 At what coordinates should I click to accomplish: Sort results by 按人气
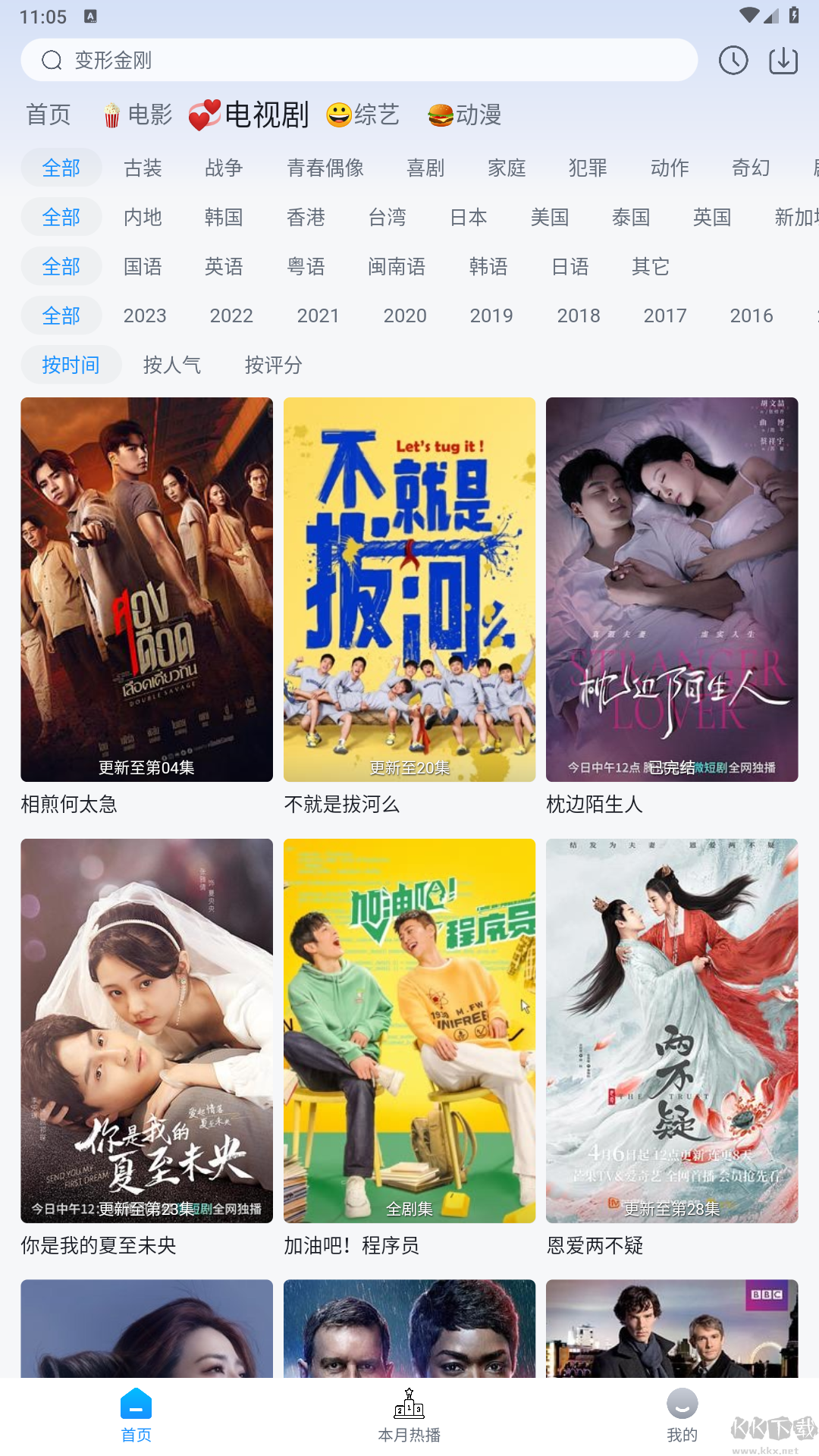tap(172, 365)
